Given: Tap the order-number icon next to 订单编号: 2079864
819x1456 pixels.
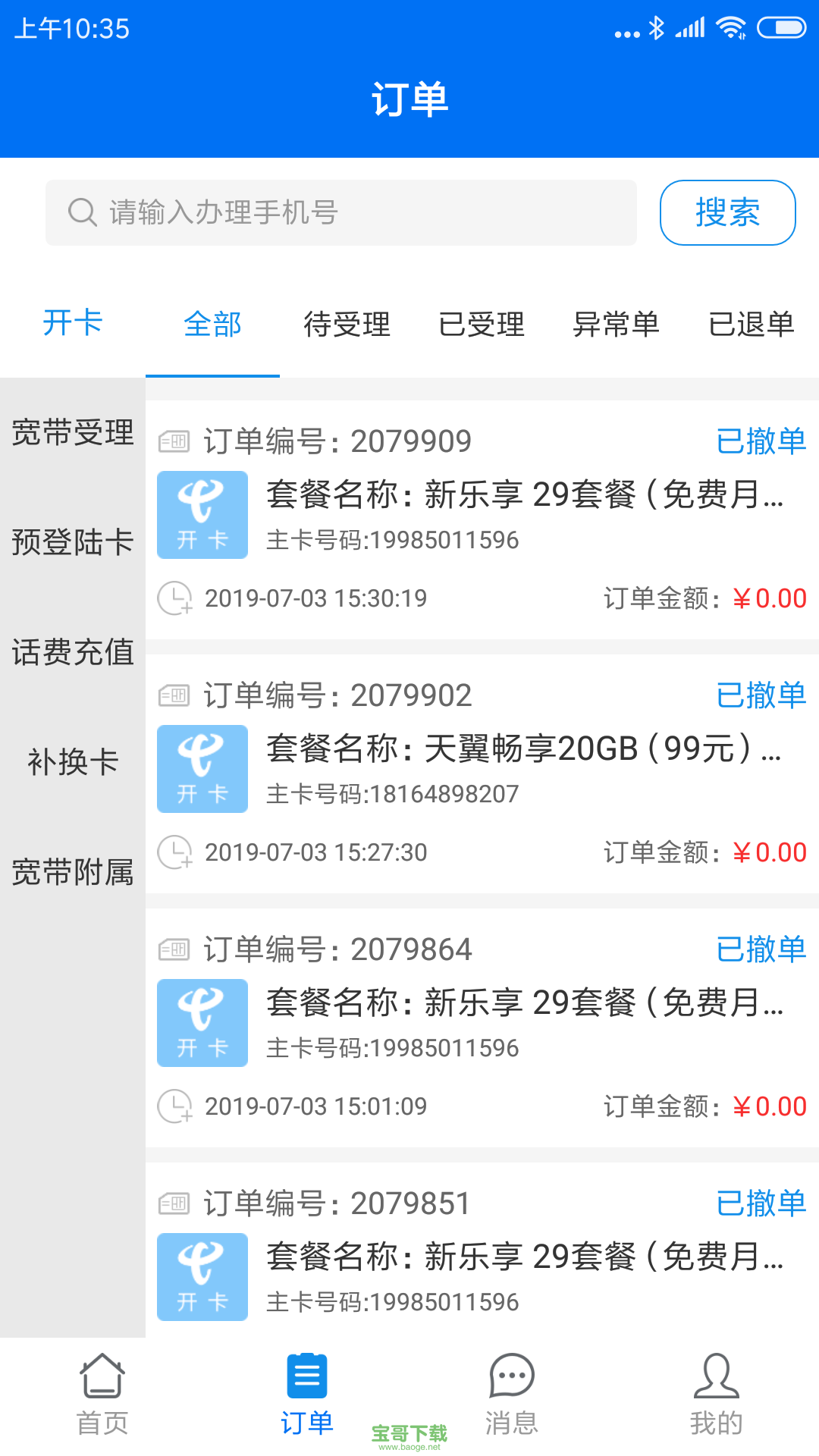Looking at the screenshot, I should 175,949.
